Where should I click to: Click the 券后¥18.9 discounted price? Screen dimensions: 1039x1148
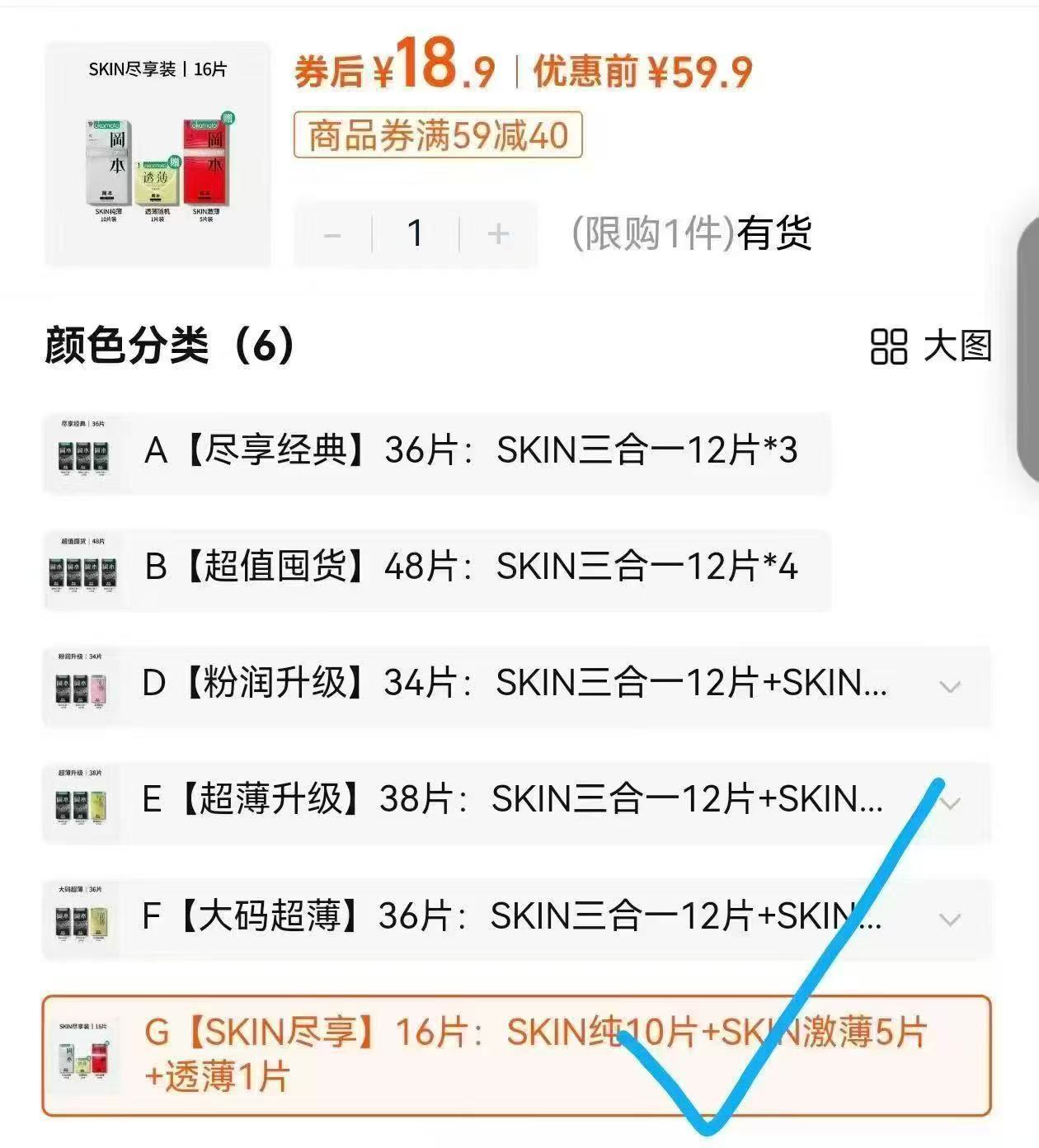coord(396,71)
